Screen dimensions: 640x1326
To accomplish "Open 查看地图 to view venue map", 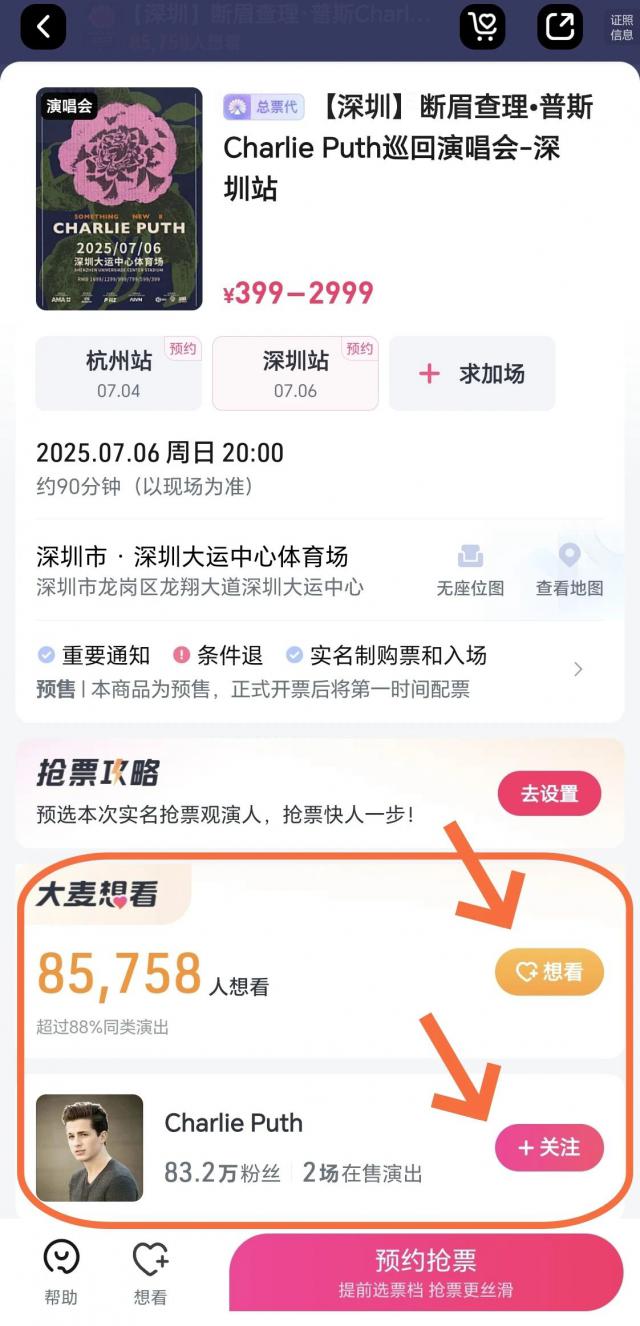I will coord(569,570).
